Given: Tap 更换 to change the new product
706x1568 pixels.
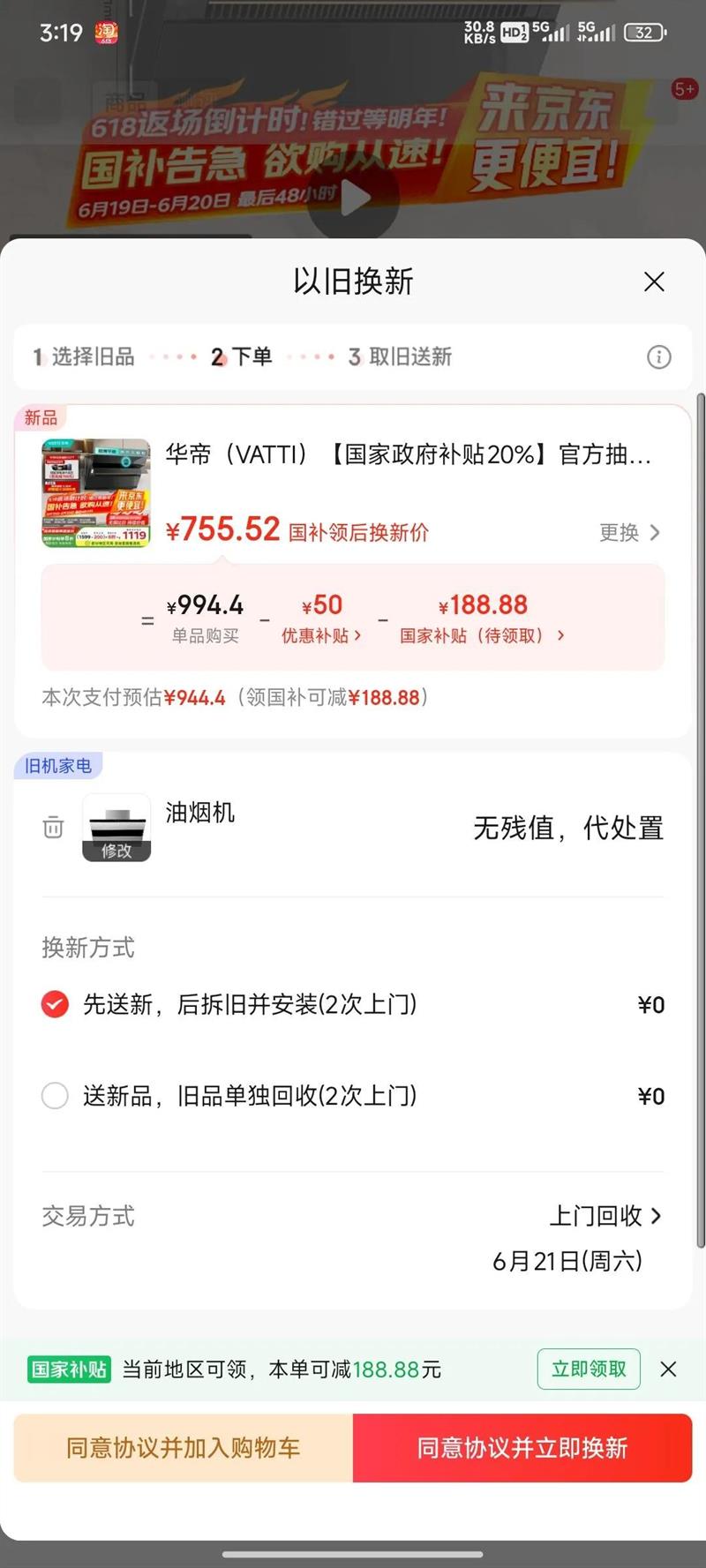Looking at the screenshot, I should [628, 532].
